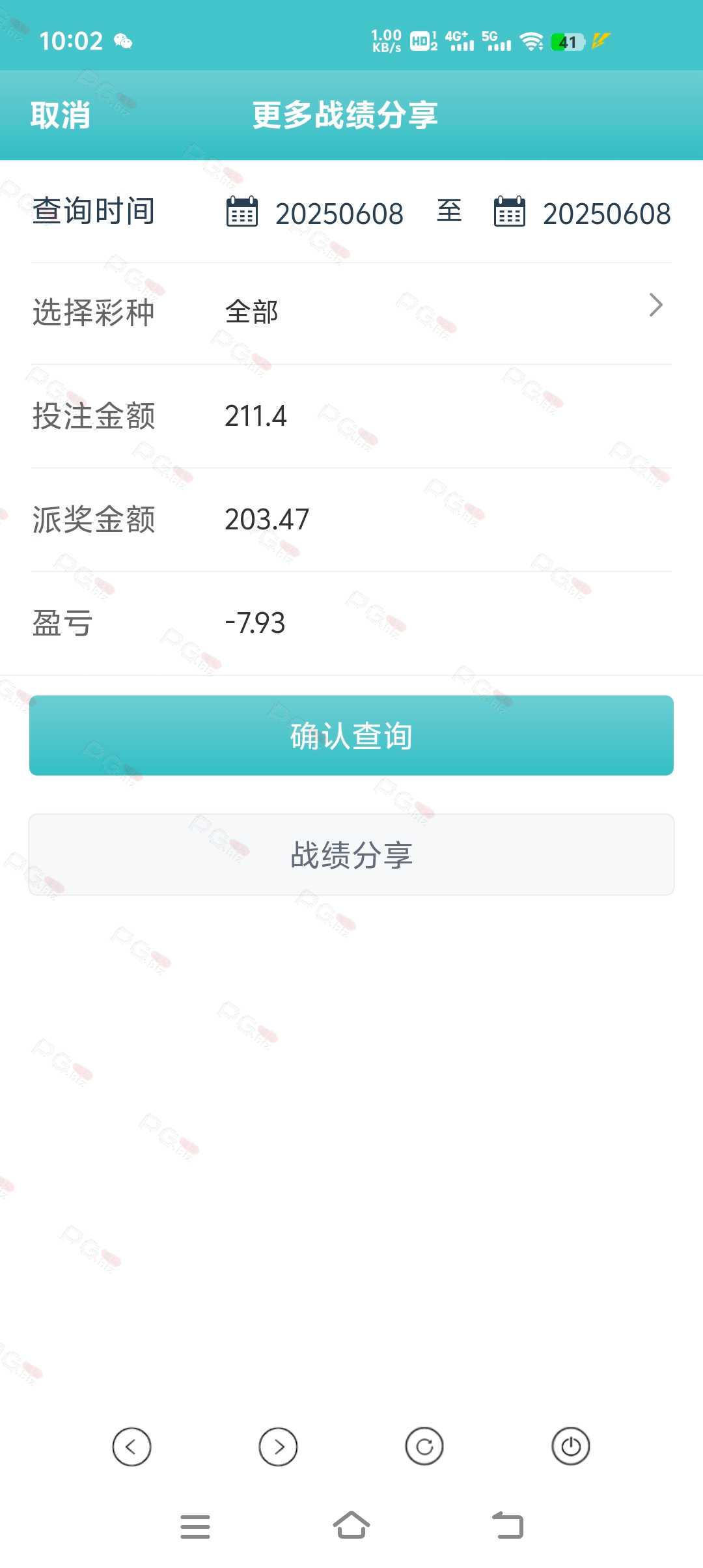Tap the circled power icon

tap(571, 1447)
